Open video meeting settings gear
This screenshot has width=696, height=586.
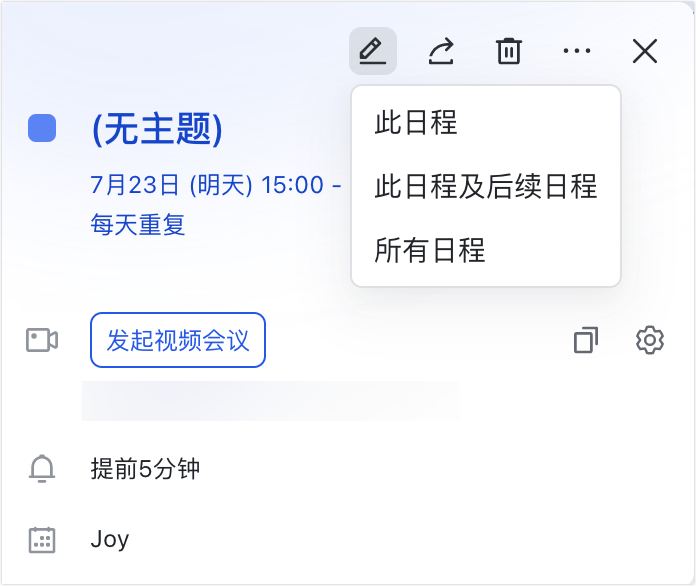pyautogui.click(x=650, y=340)
